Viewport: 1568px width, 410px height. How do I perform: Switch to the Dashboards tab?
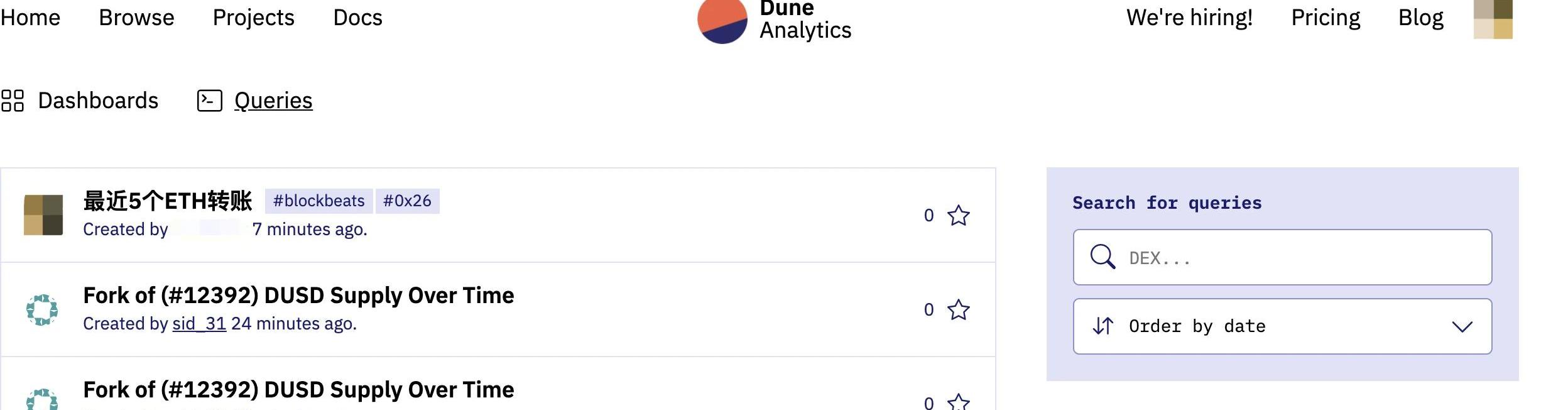click(98, 101)
